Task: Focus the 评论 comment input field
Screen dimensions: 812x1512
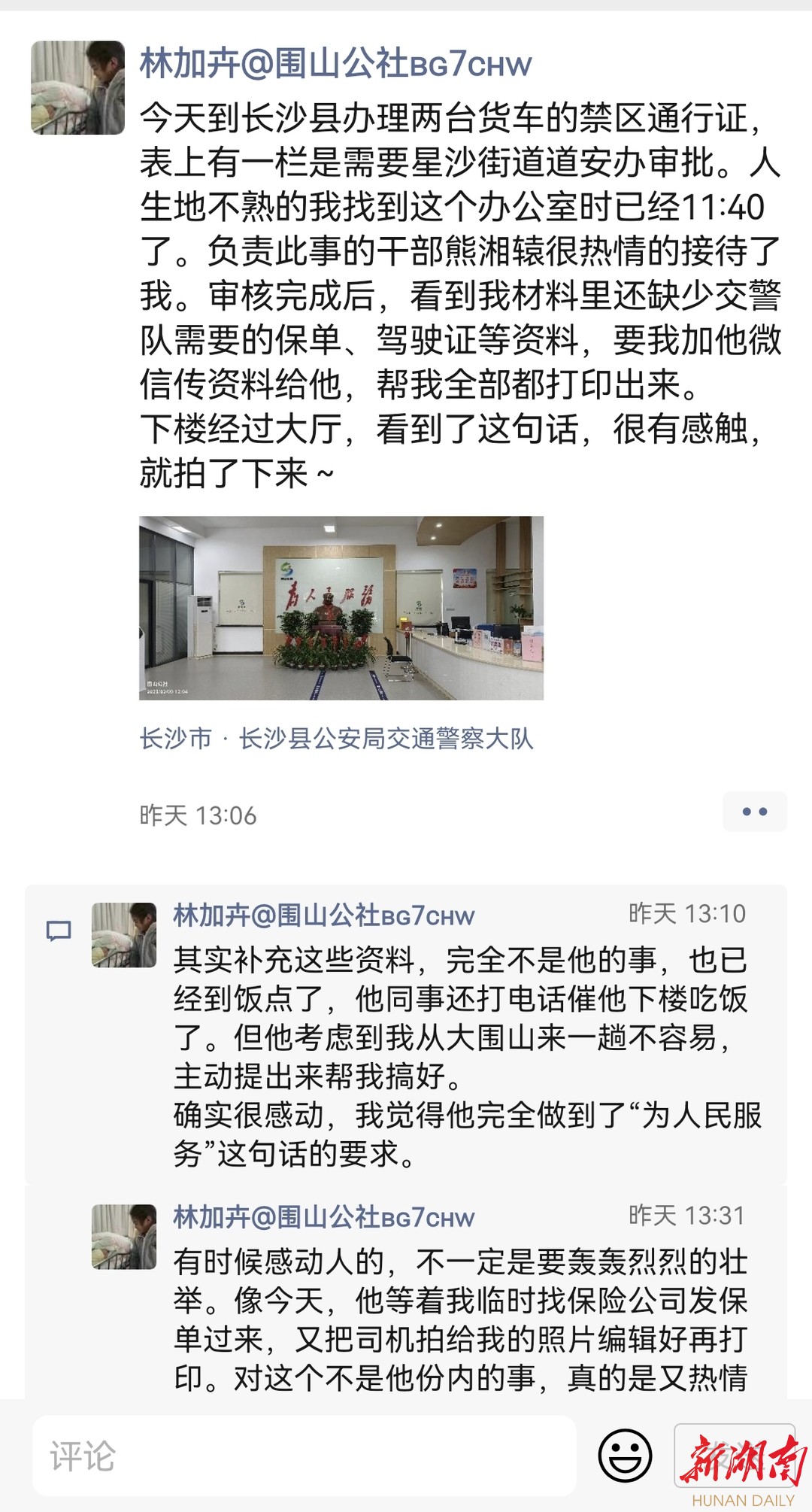Action: coord(304,1456)
